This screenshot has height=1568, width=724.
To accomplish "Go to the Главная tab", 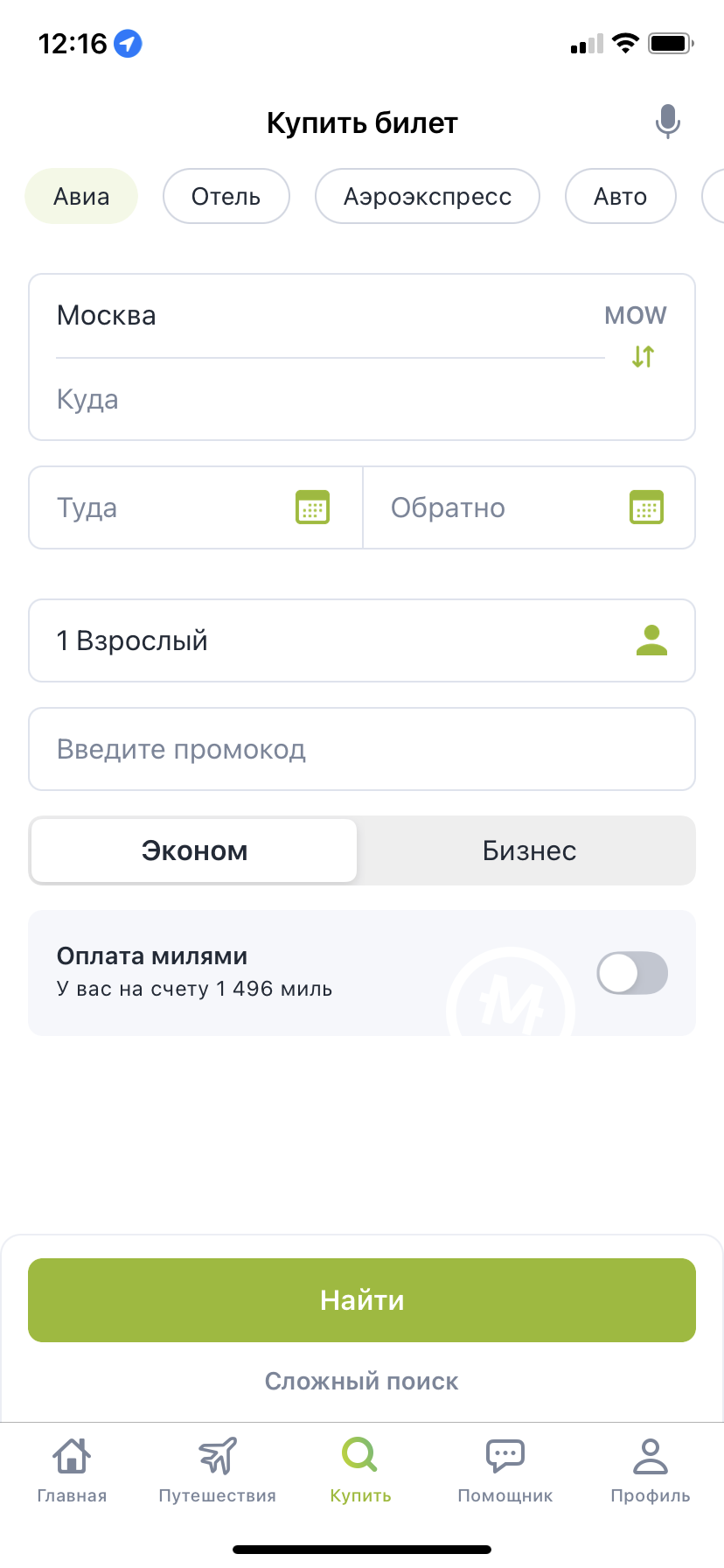I will [x=72, y=1470].
